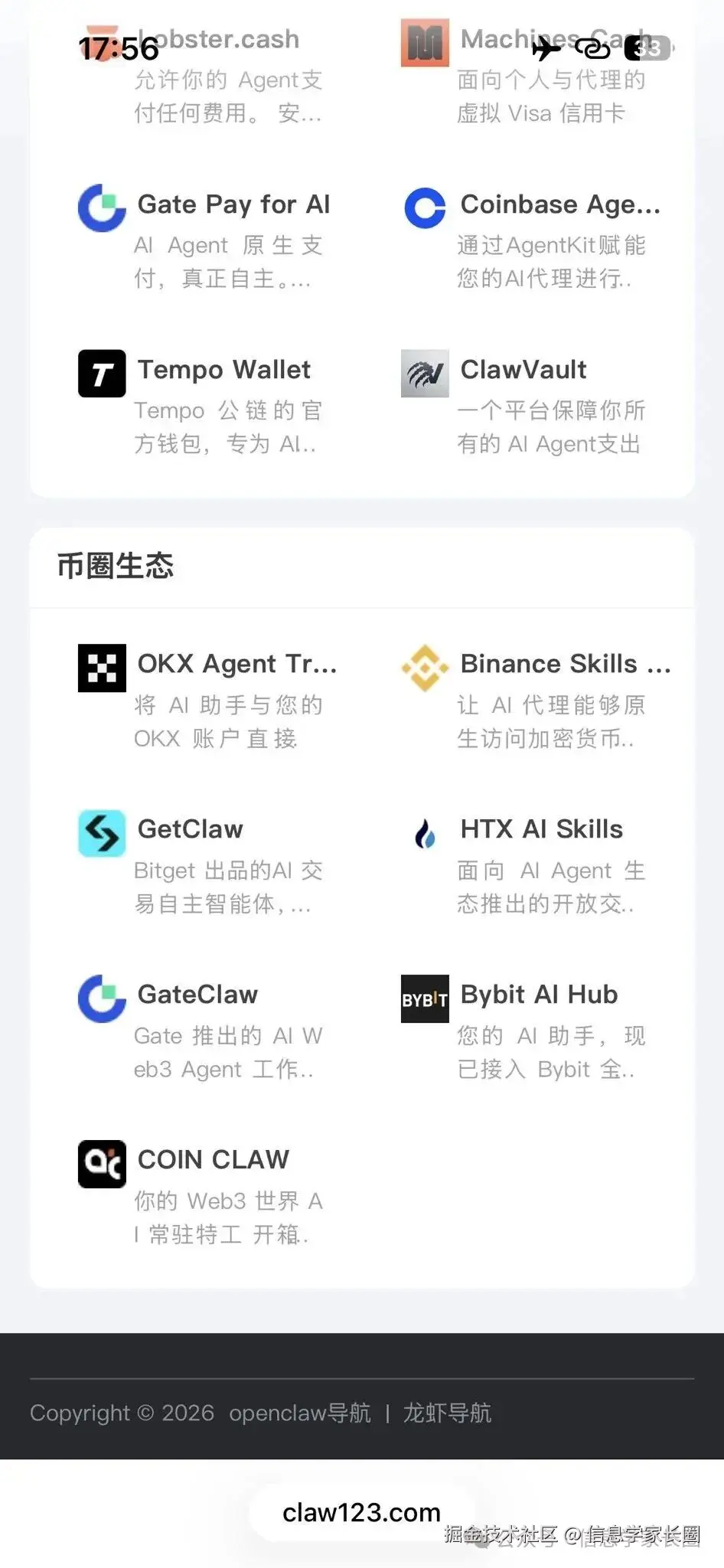Open the lobster.cash entry
Image resolution: width=724 pixels, height=1568 pixels.
218,38
